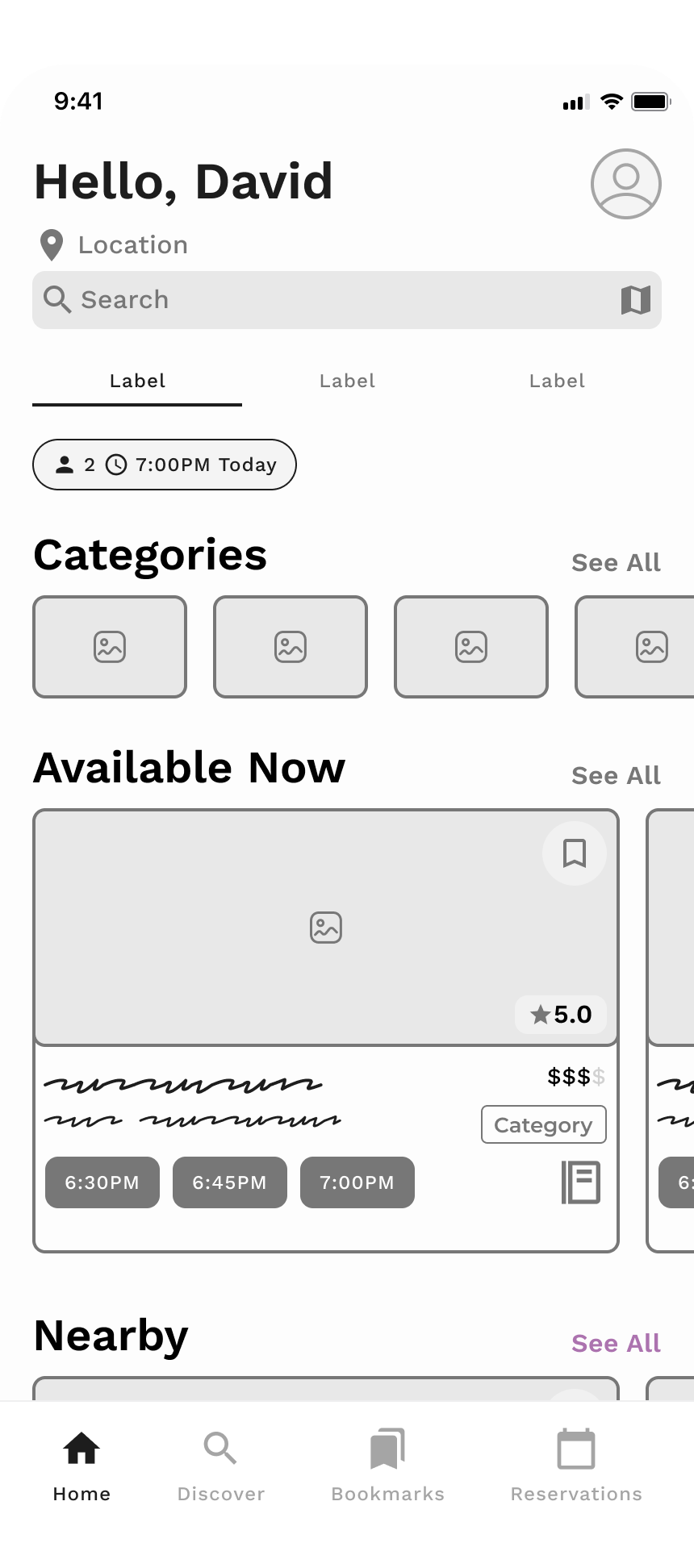This screenshot has height=1568, width=694.
Task: Switch to the Discover tab
Action: click(x=221, y=1466)
